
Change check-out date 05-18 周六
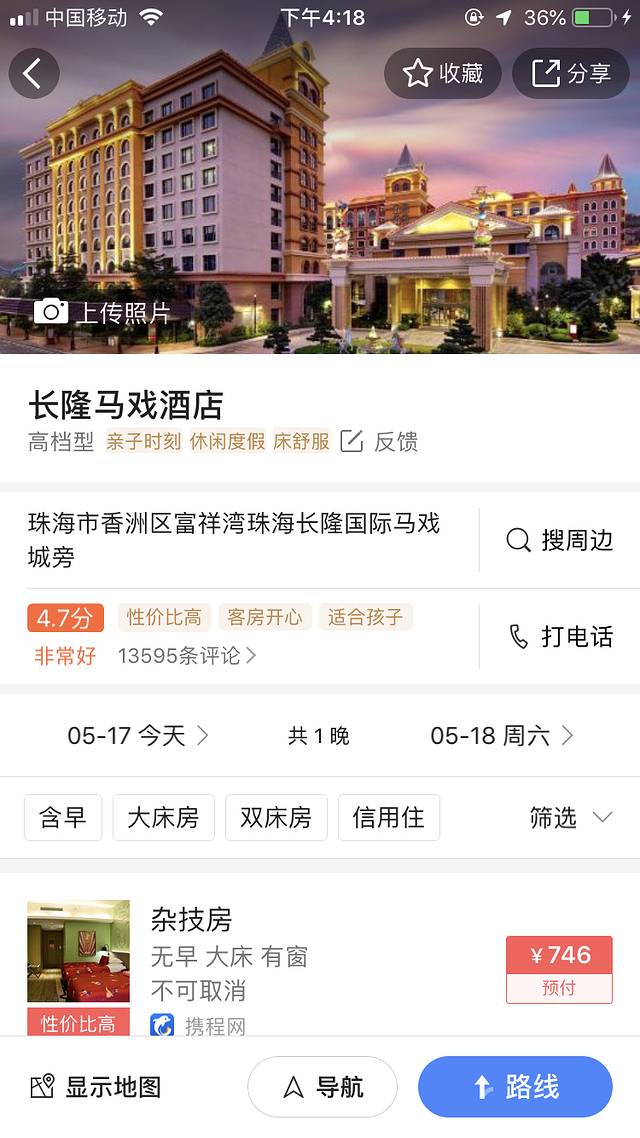pyautogui.click(x=502, y=736)
